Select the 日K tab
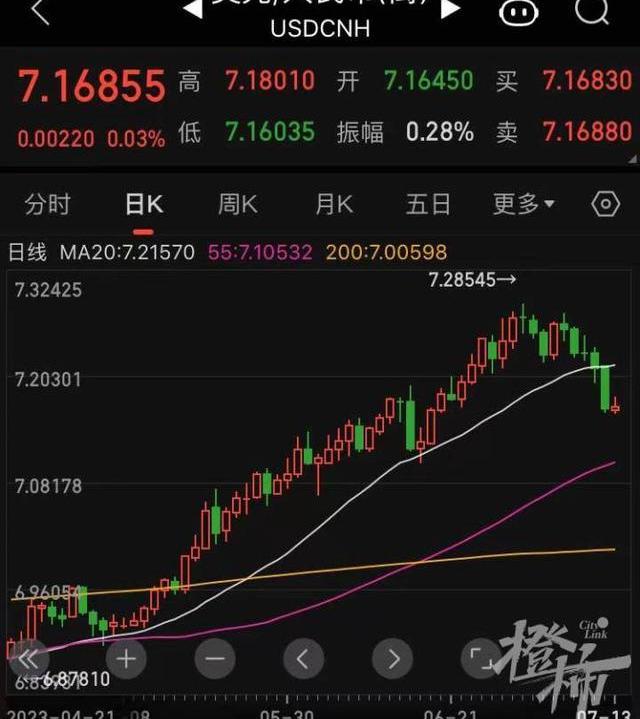This screenshot has height=719, width=640. tap(143, 204)
